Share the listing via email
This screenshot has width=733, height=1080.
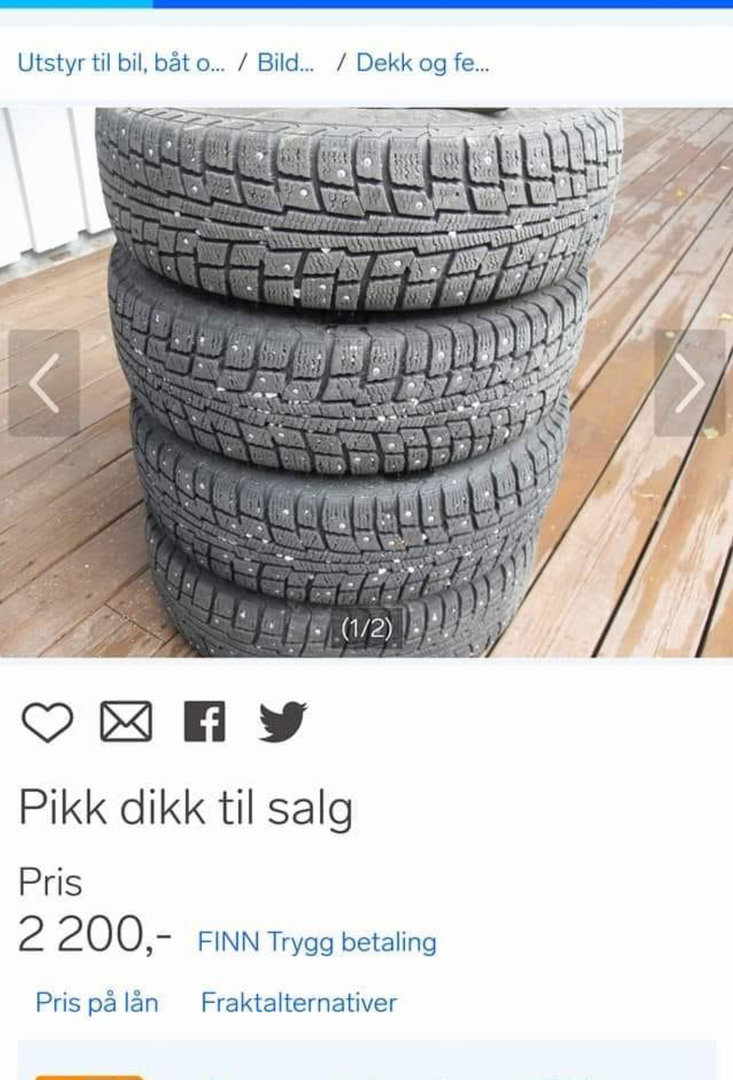126,722
